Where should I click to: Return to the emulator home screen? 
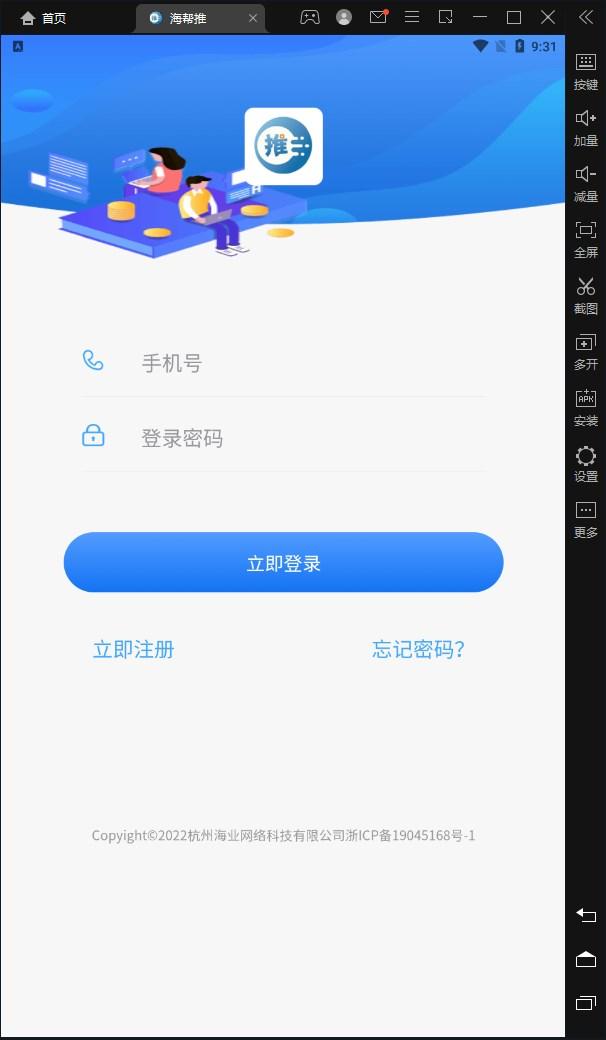point(586,960)
